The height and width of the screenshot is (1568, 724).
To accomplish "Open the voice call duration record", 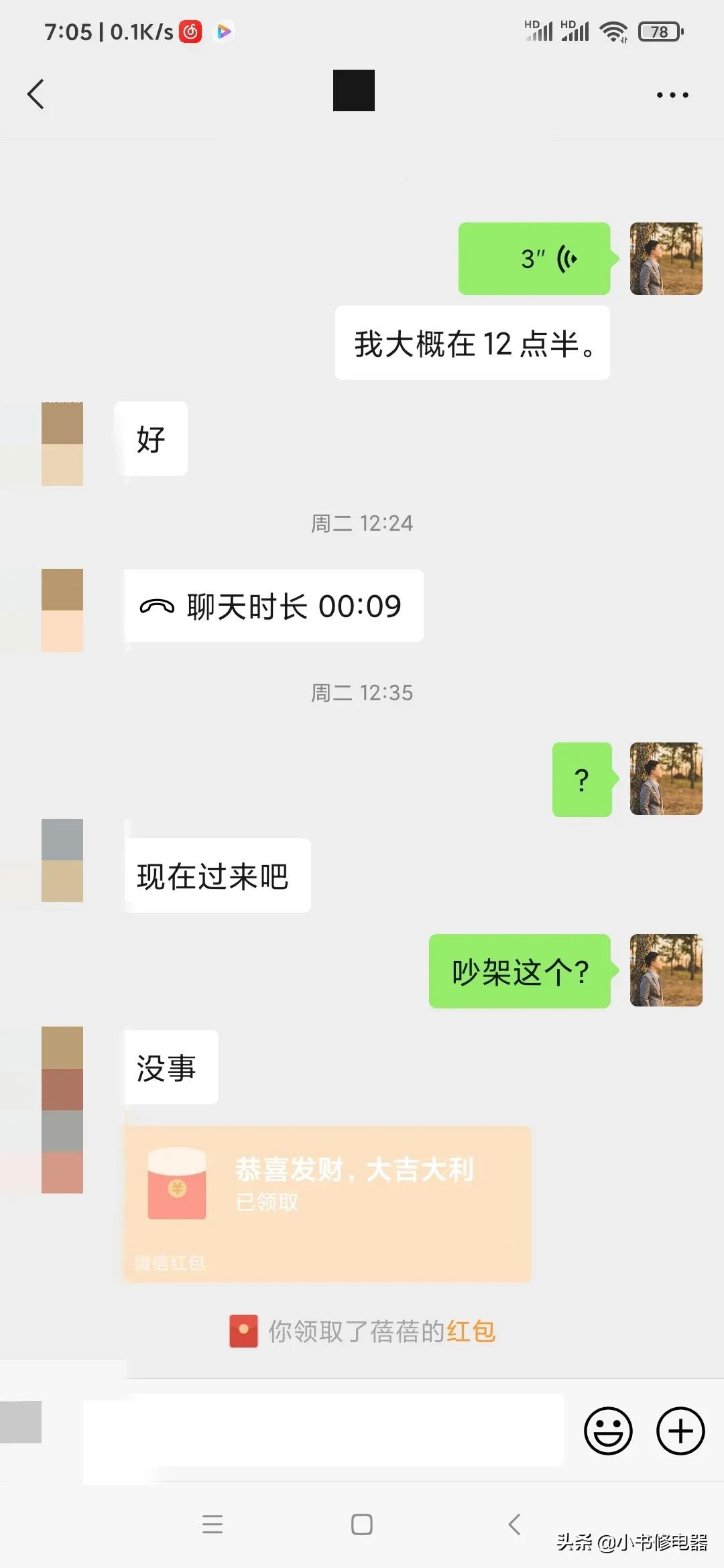I will [274, 606].
